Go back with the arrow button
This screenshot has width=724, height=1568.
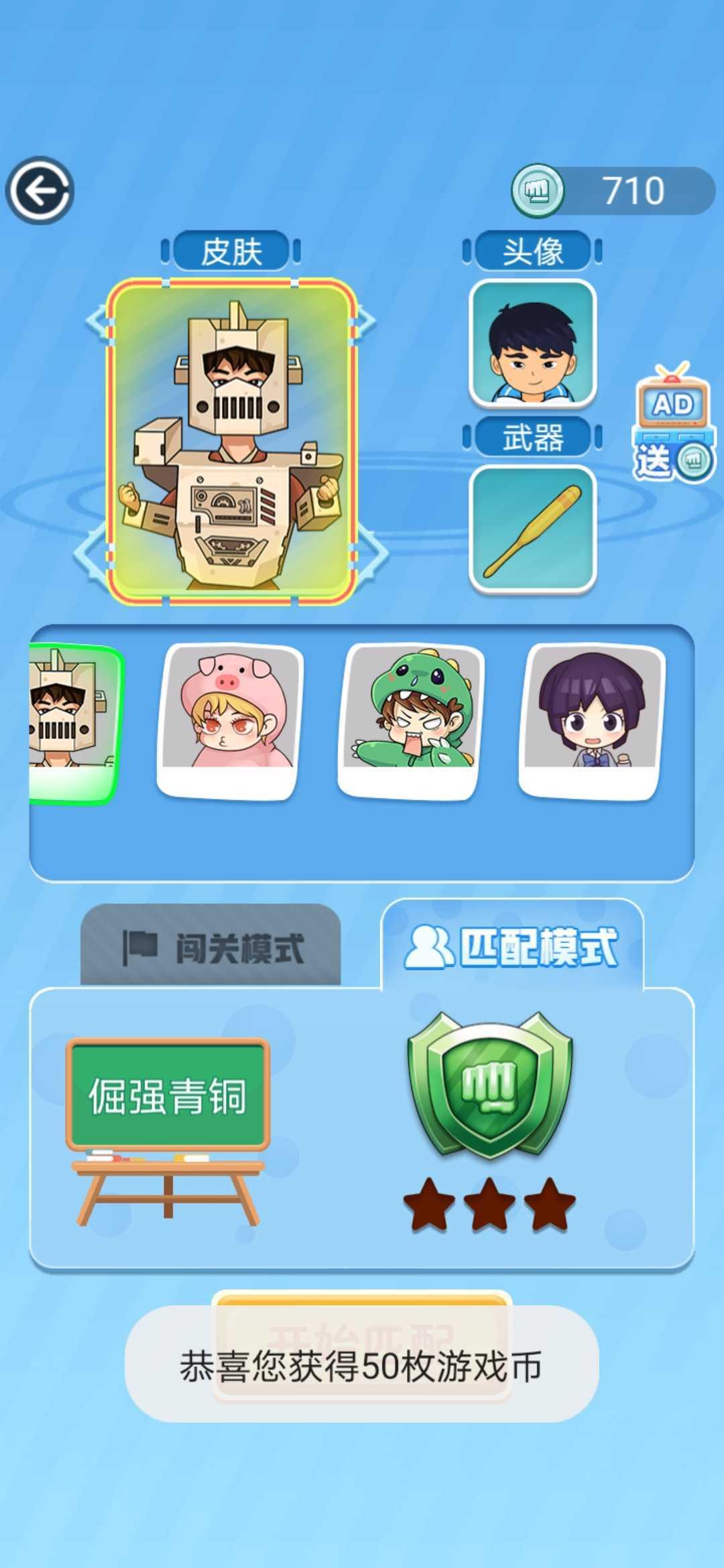click(40, 191)
